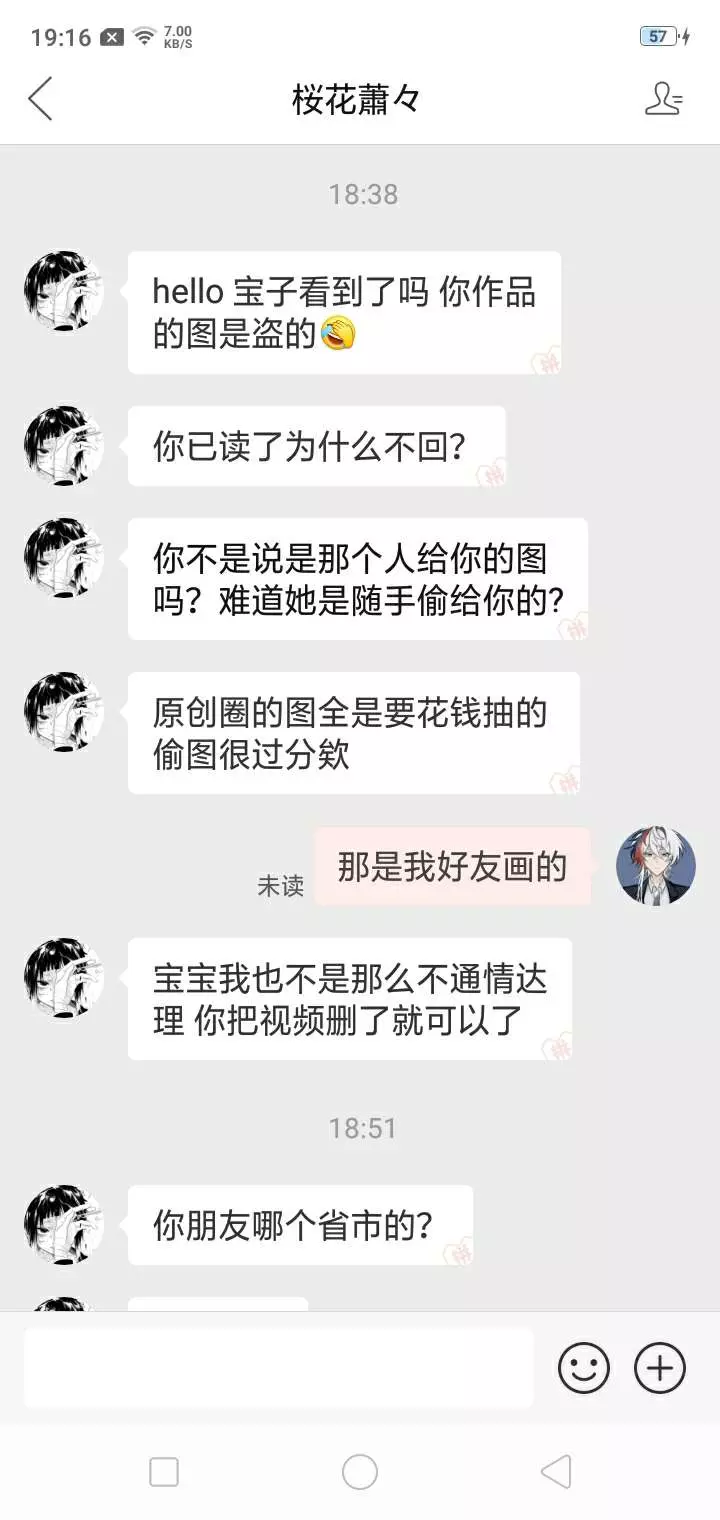Go back from the 桜花萧々 chat
Screen dimensions: 720x1520
click(40, 99)
